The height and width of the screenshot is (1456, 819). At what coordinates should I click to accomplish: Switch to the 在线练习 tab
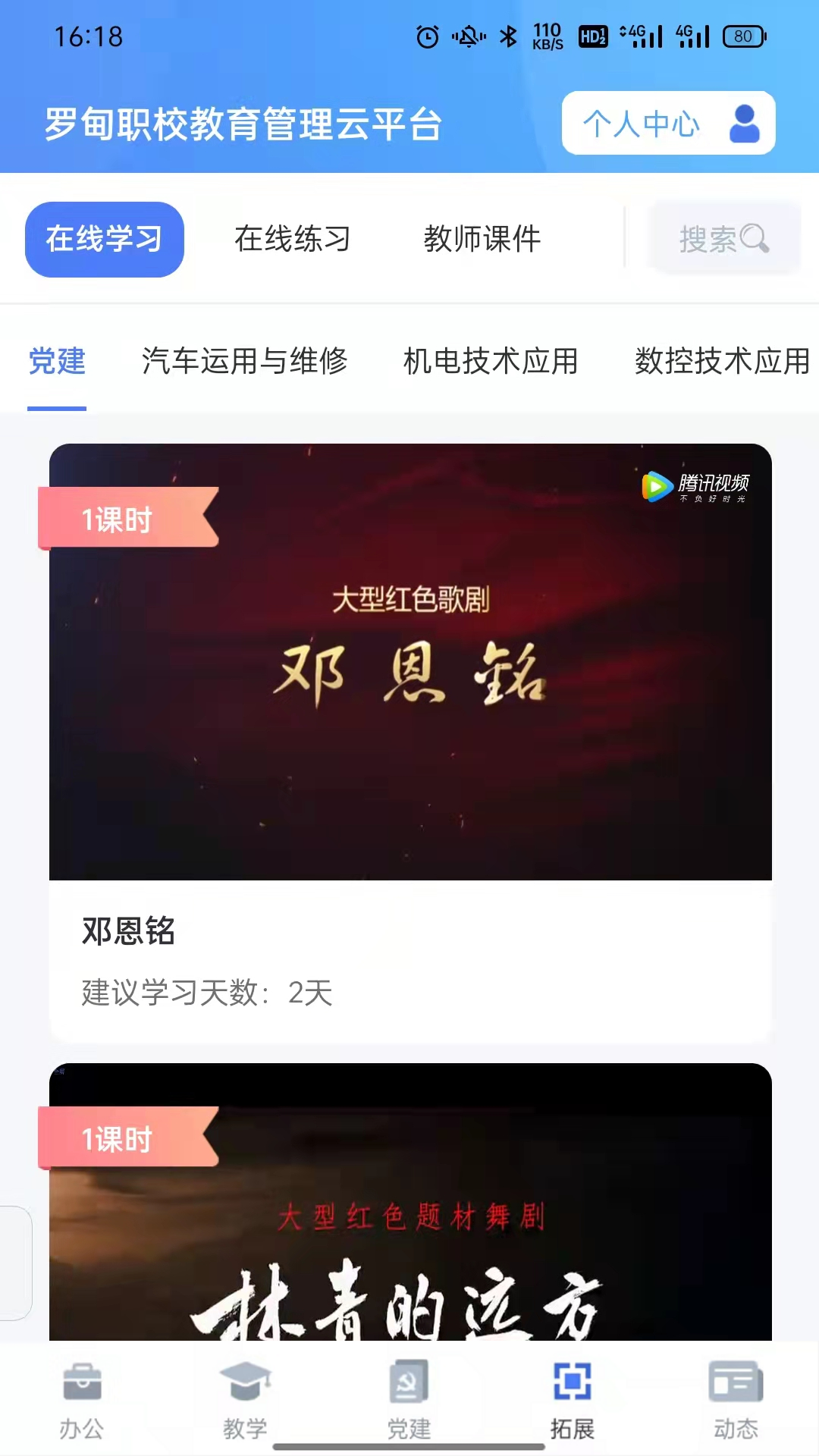coord(293,239)
